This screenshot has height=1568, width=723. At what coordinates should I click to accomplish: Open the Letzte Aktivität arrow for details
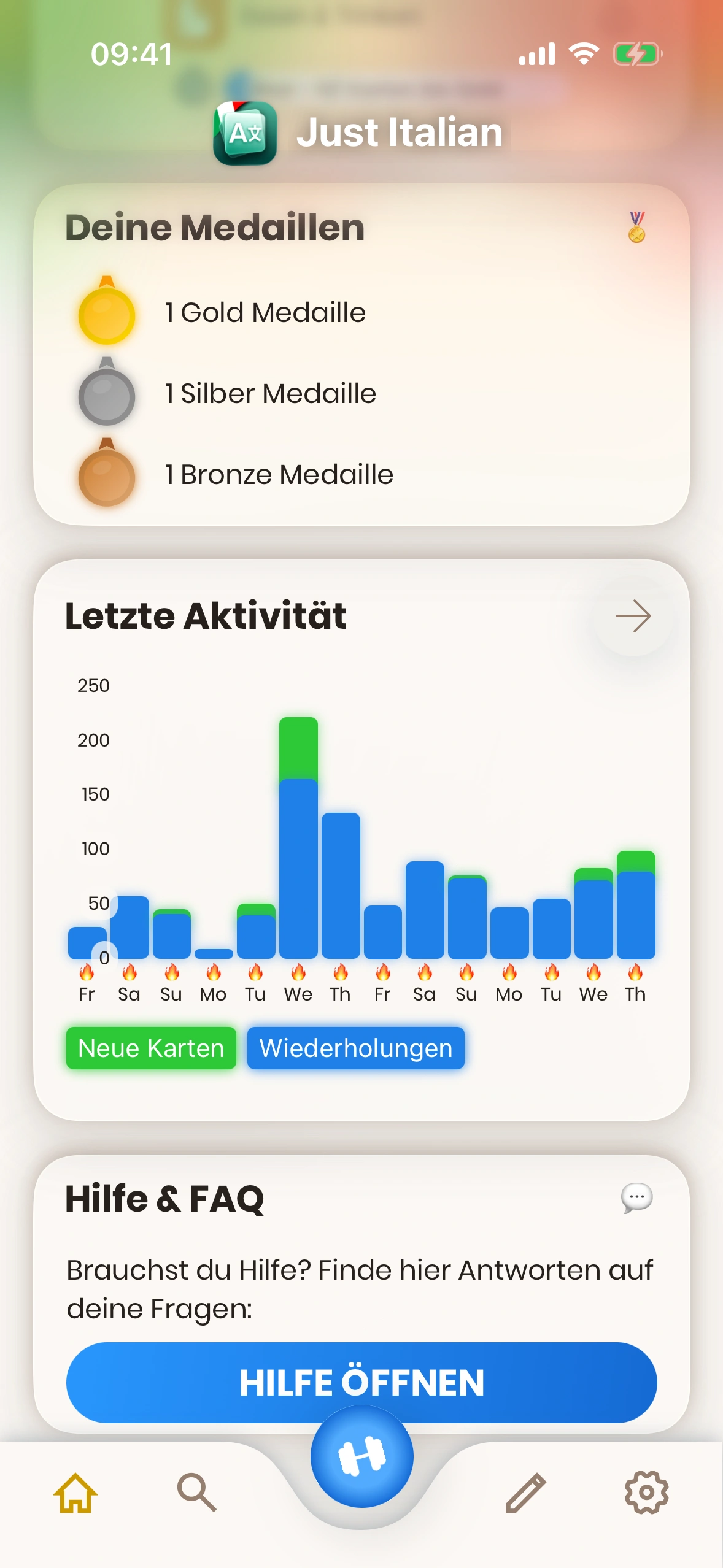(633, 617)
